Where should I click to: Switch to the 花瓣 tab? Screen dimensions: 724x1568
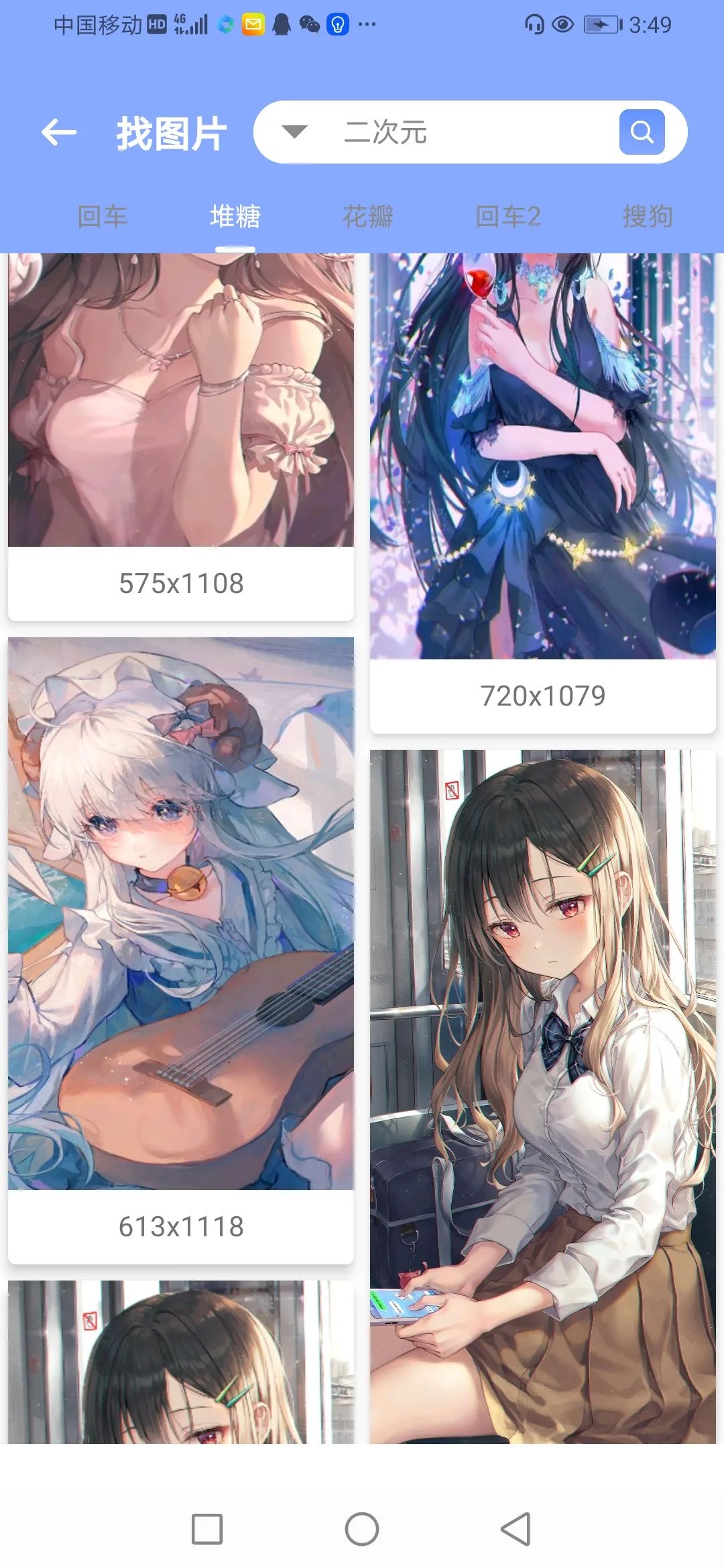click(368, 216)
